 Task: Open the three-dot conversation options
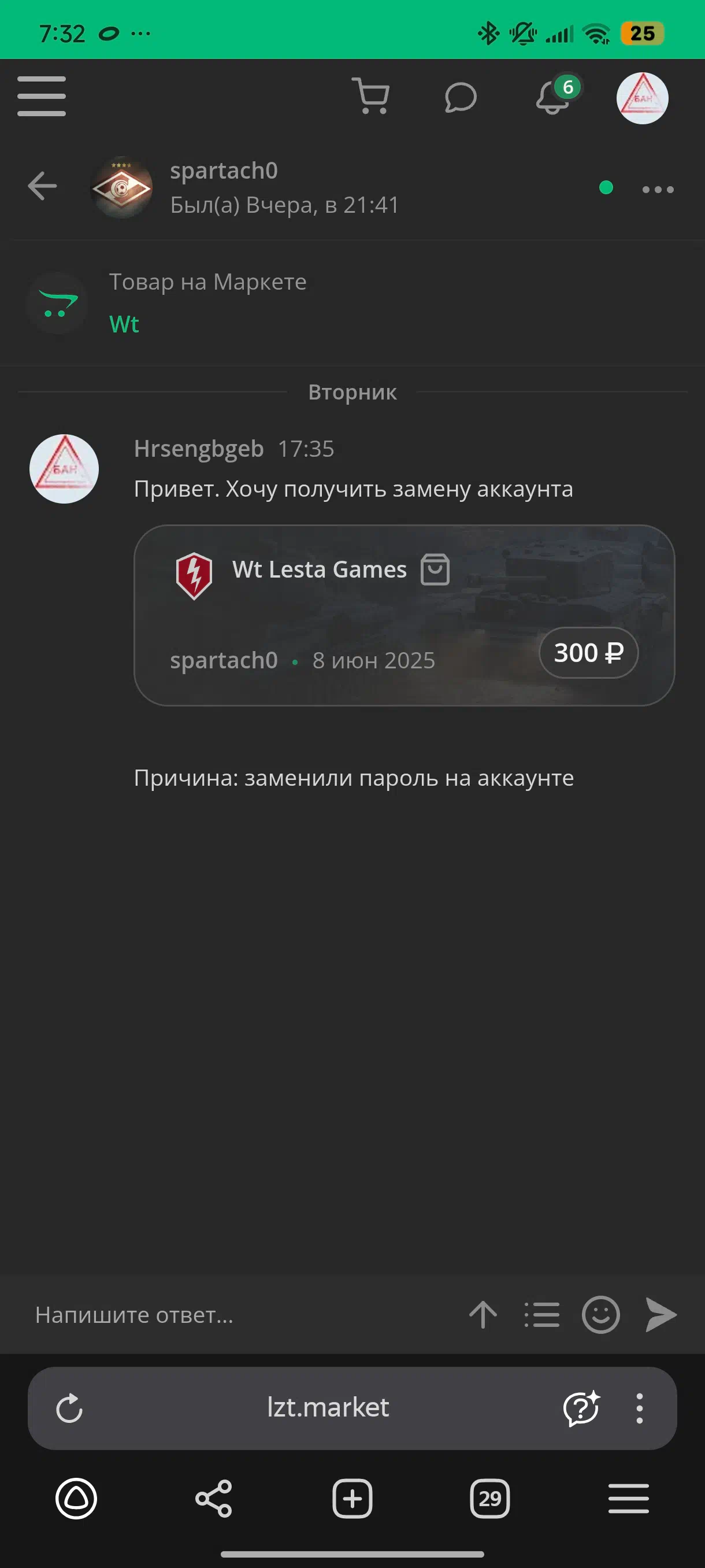pyautogui.click(x=658, y=189)
